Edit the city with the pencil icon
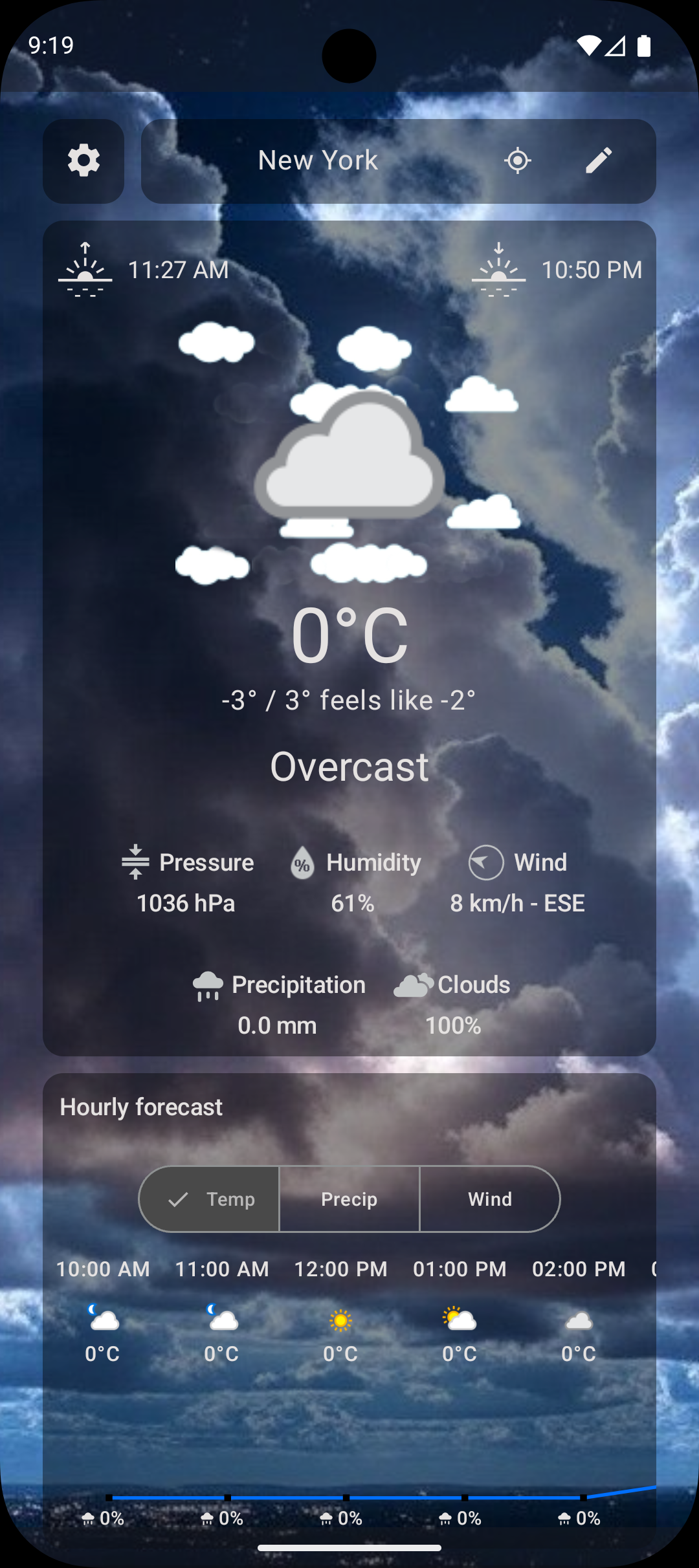Viewport: 699px width, 1568px height. [x=599, y=160]
